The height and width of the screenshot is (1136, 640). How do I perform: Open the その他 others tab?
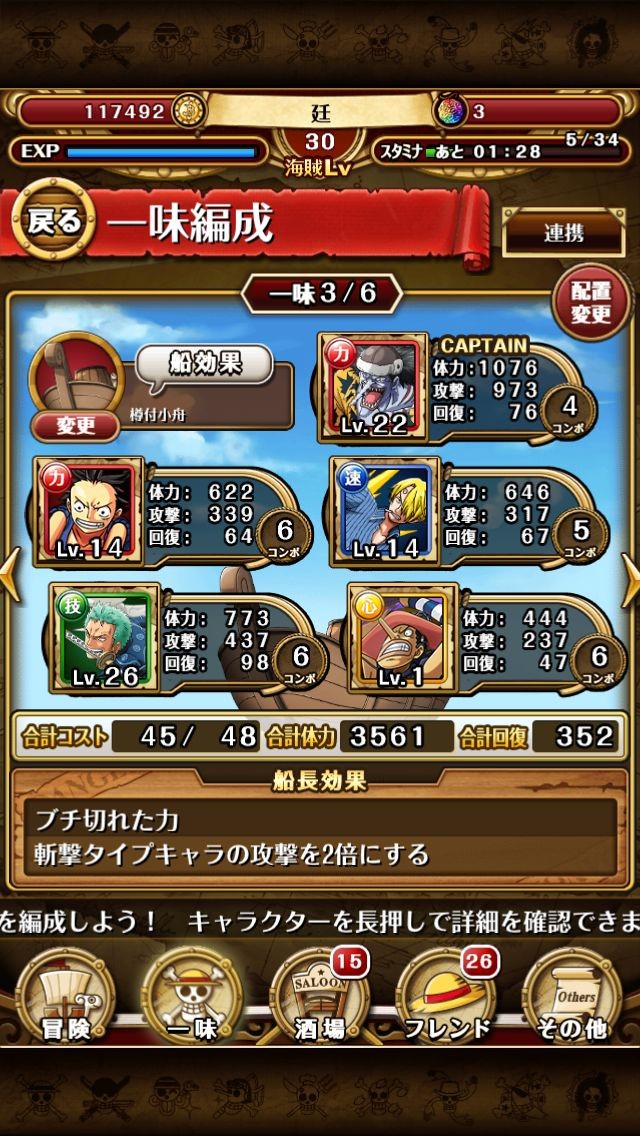pos(575,995)
